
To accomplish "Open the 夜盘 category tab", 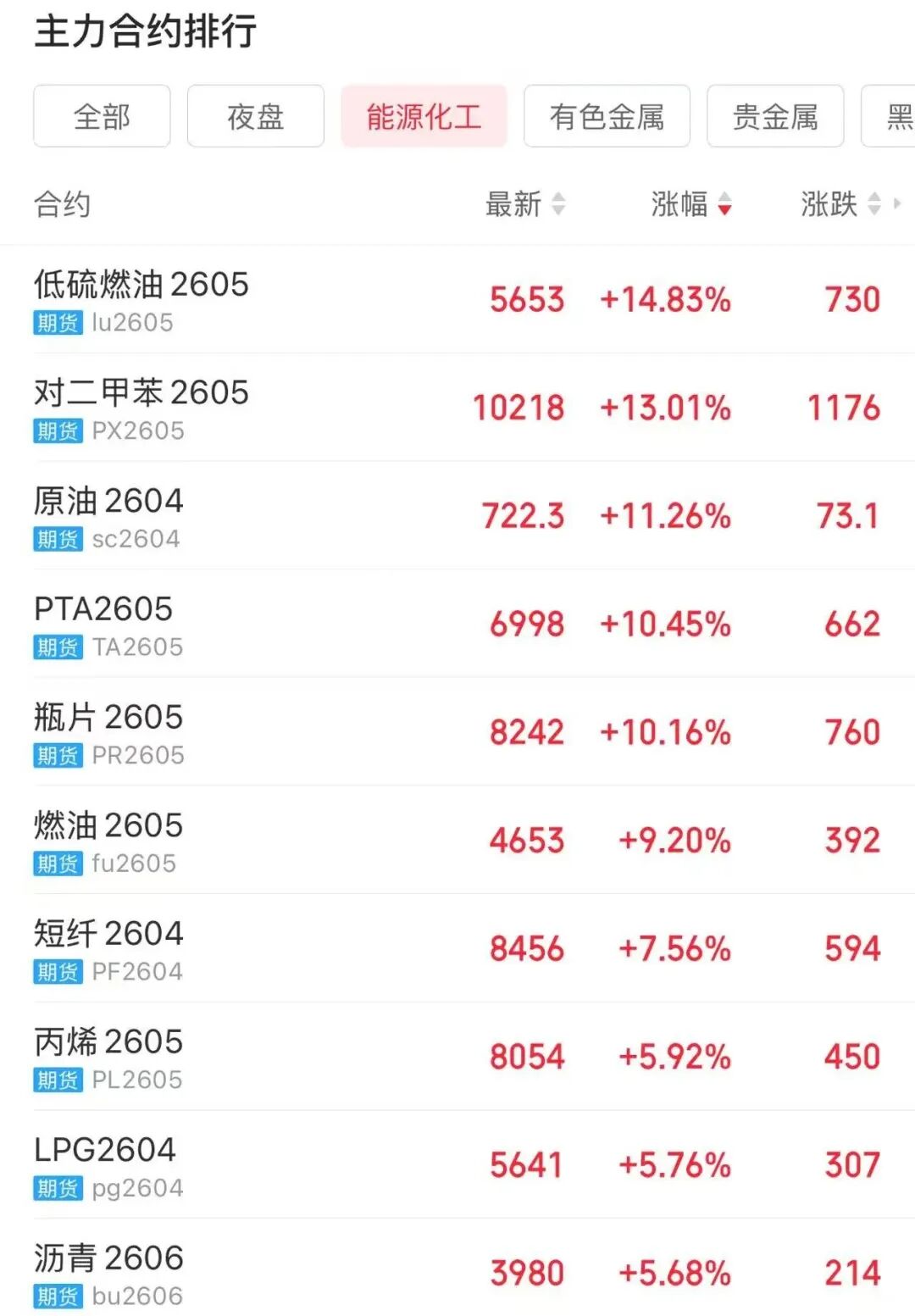I will pos(256,116).
